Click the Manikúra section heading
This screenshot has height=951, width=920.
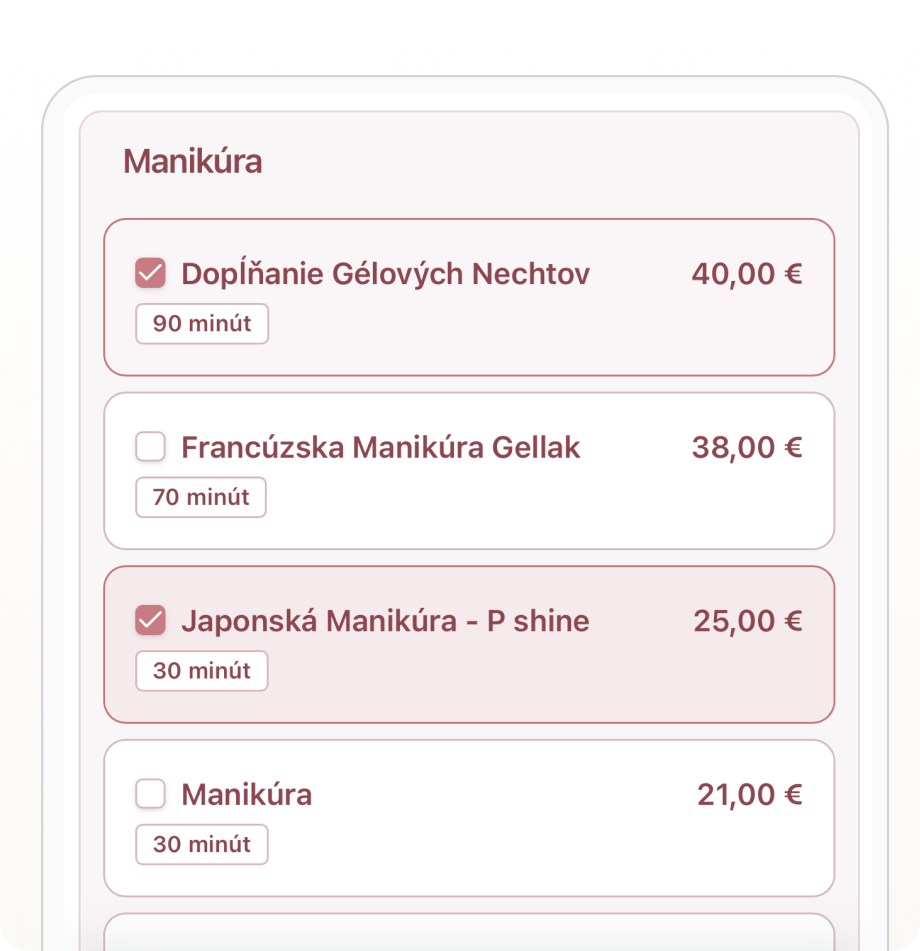point(192,160)
